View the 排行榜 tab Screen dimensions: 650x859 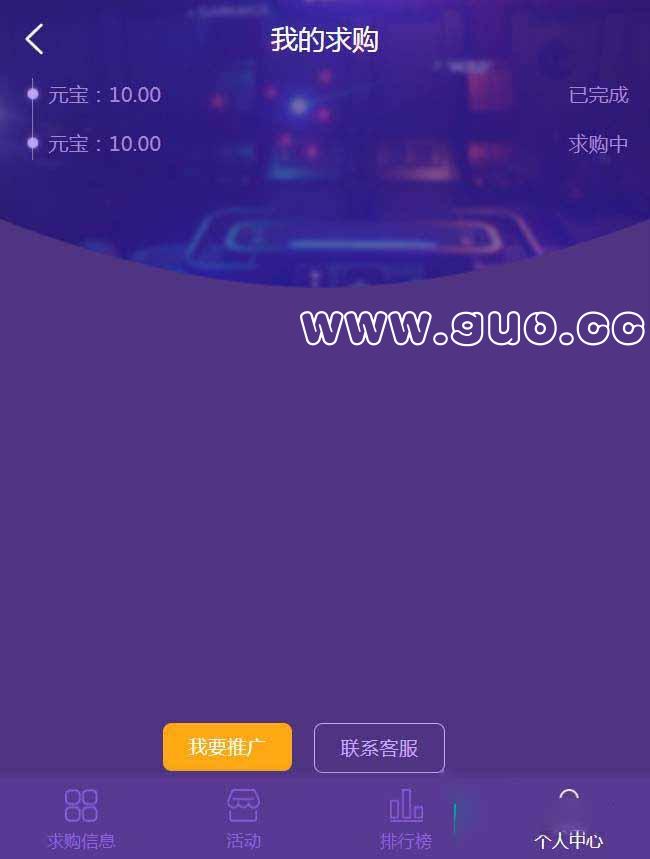(406, 818)
